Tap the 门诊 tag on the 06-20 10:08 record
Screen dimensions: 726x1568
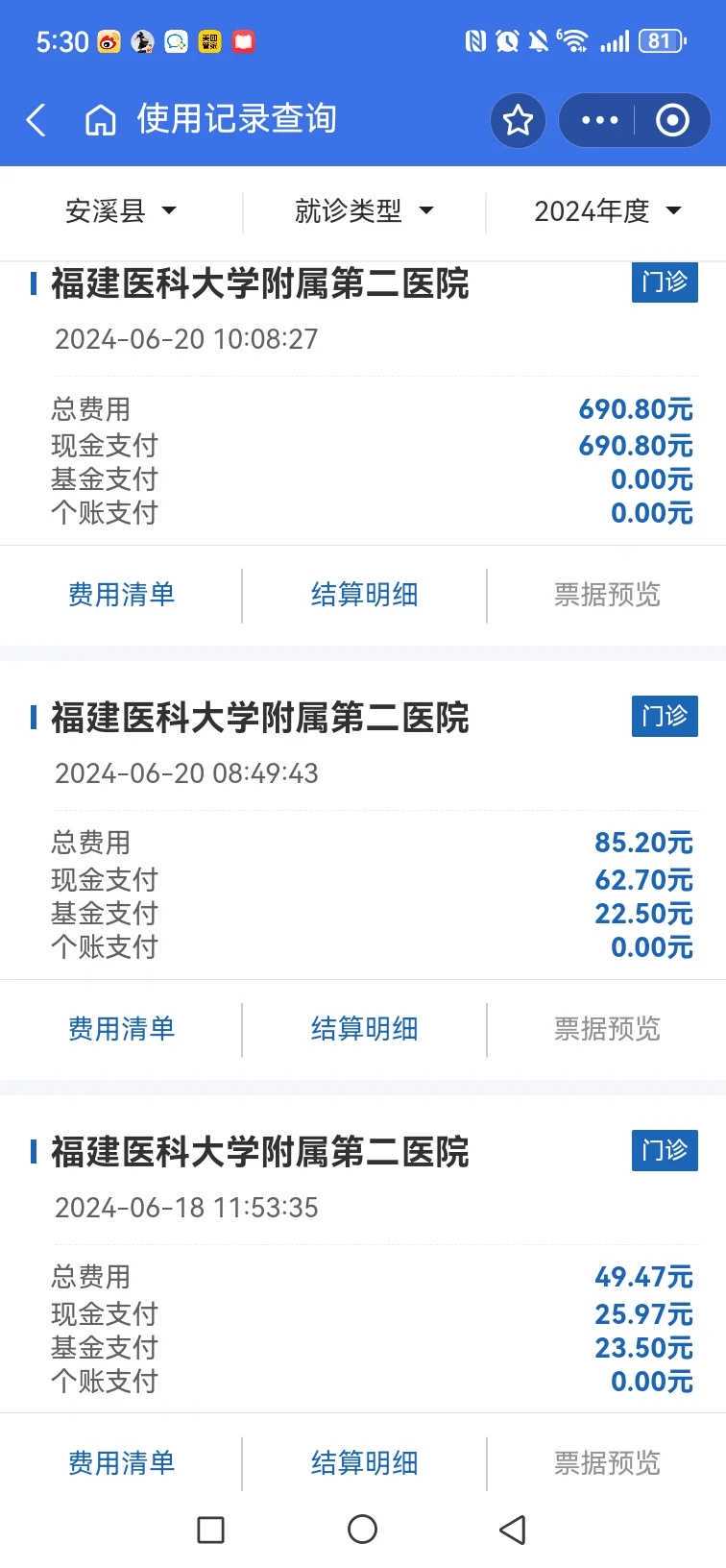(664, 282)
